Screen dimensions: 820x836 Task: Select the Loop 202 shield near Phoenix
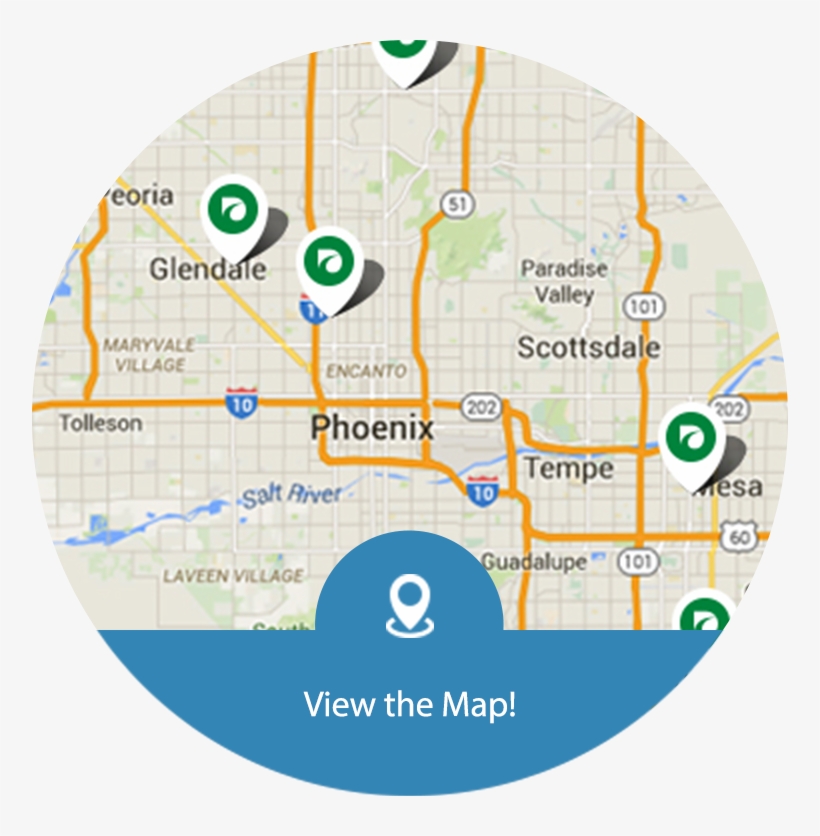click(479, 404)
